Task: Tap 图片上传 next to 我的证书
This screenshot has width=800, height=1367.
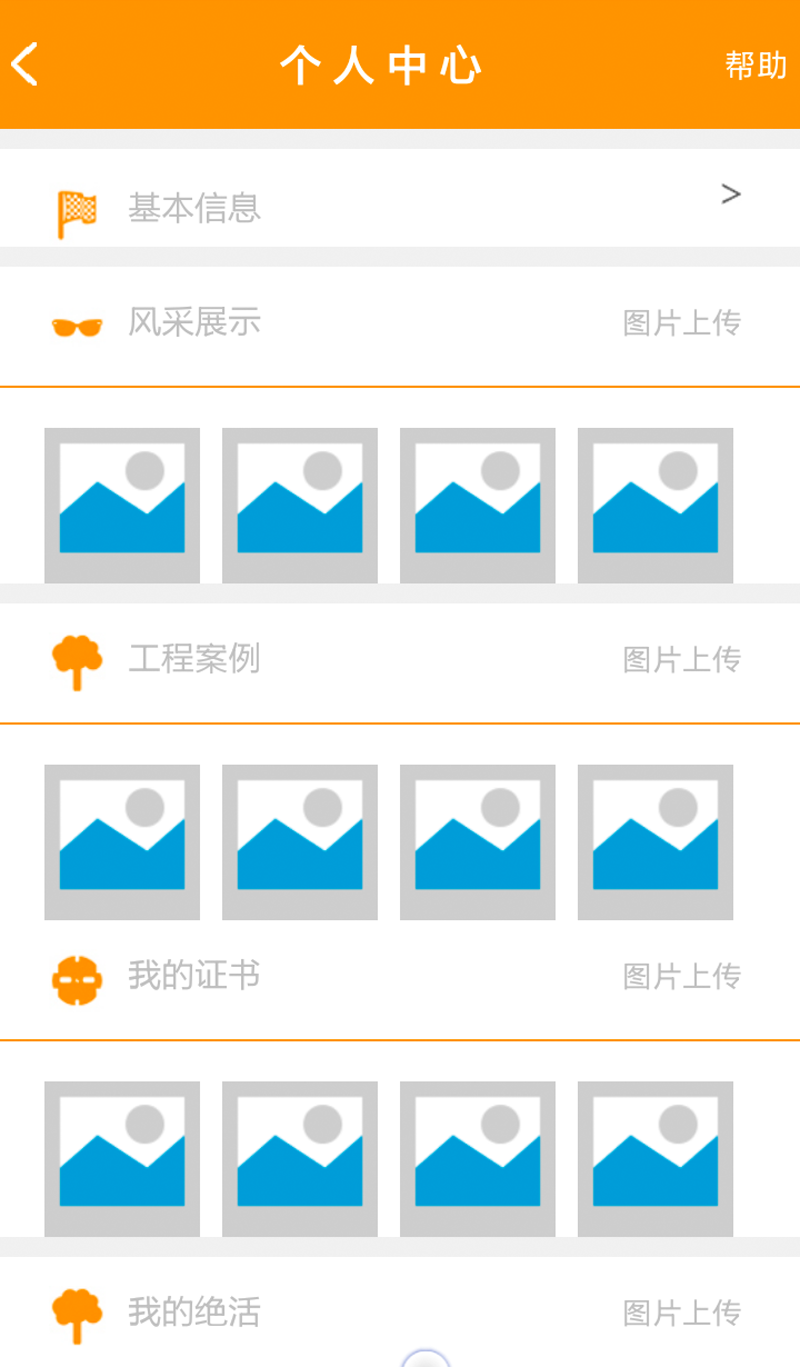Action: coord(681,976)
